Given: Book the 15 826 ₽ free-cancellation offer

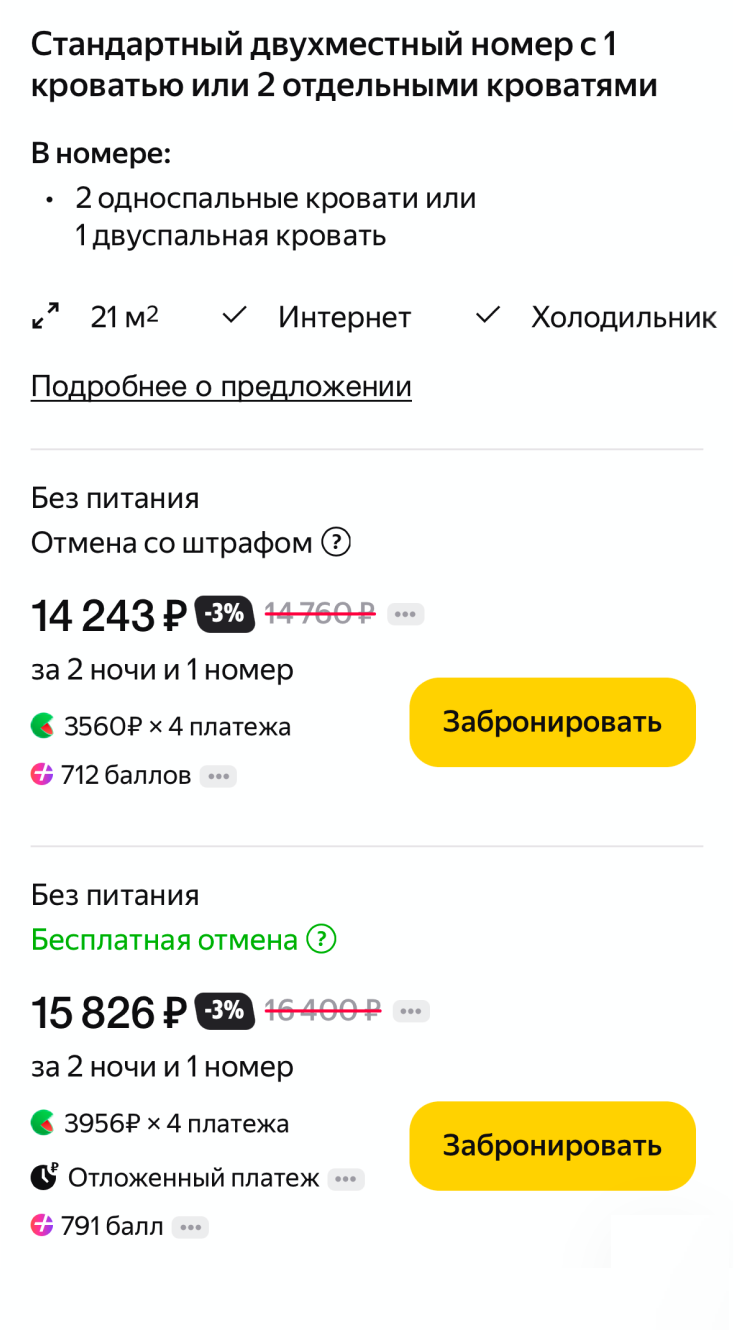Looking at the screenshot, I should click(552, 1145).
